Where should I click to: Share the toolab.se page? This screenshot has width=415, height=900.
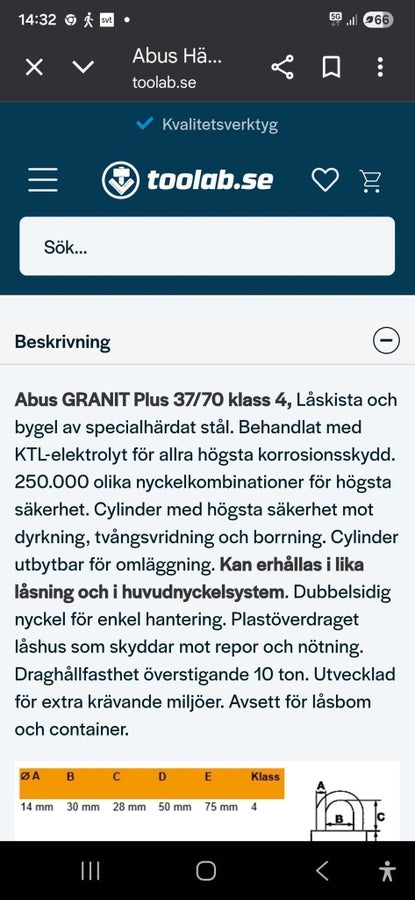(x=282, y=68)
